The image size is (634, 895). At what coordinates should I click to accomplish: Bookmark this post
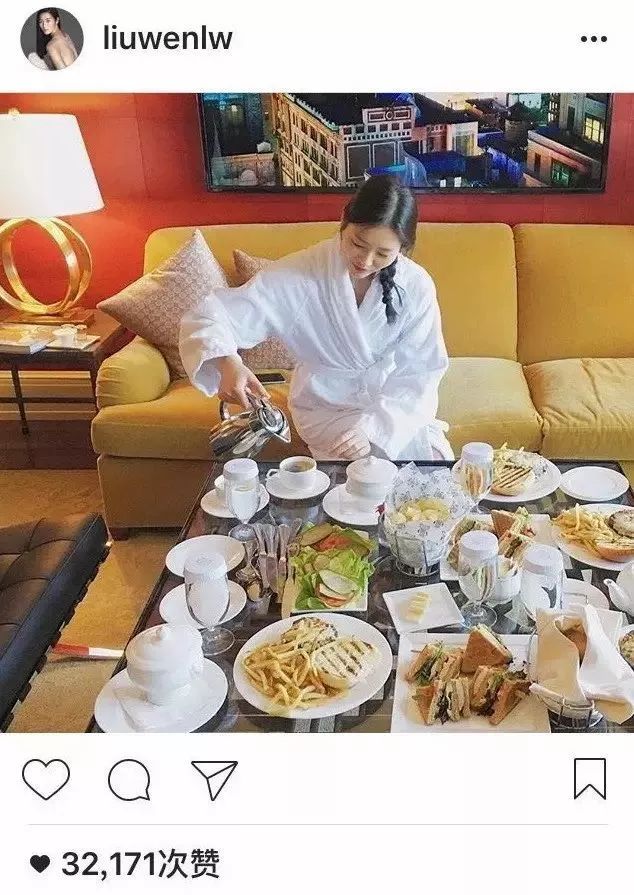pyautogui.click(x=589, y=778)
